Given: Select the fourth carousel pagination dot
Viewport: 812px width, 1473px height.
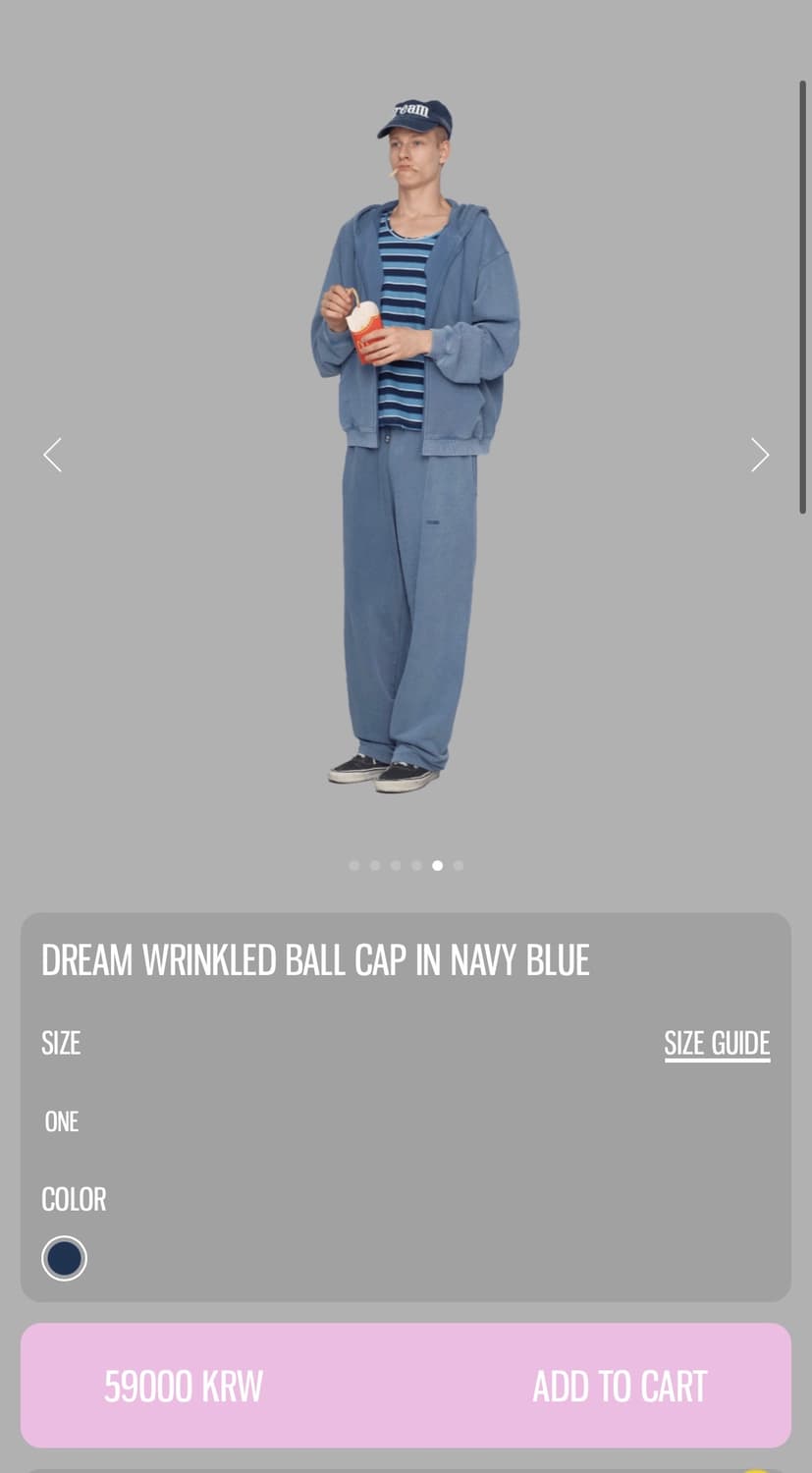Looking at the screenshot, I should [416, 865].
